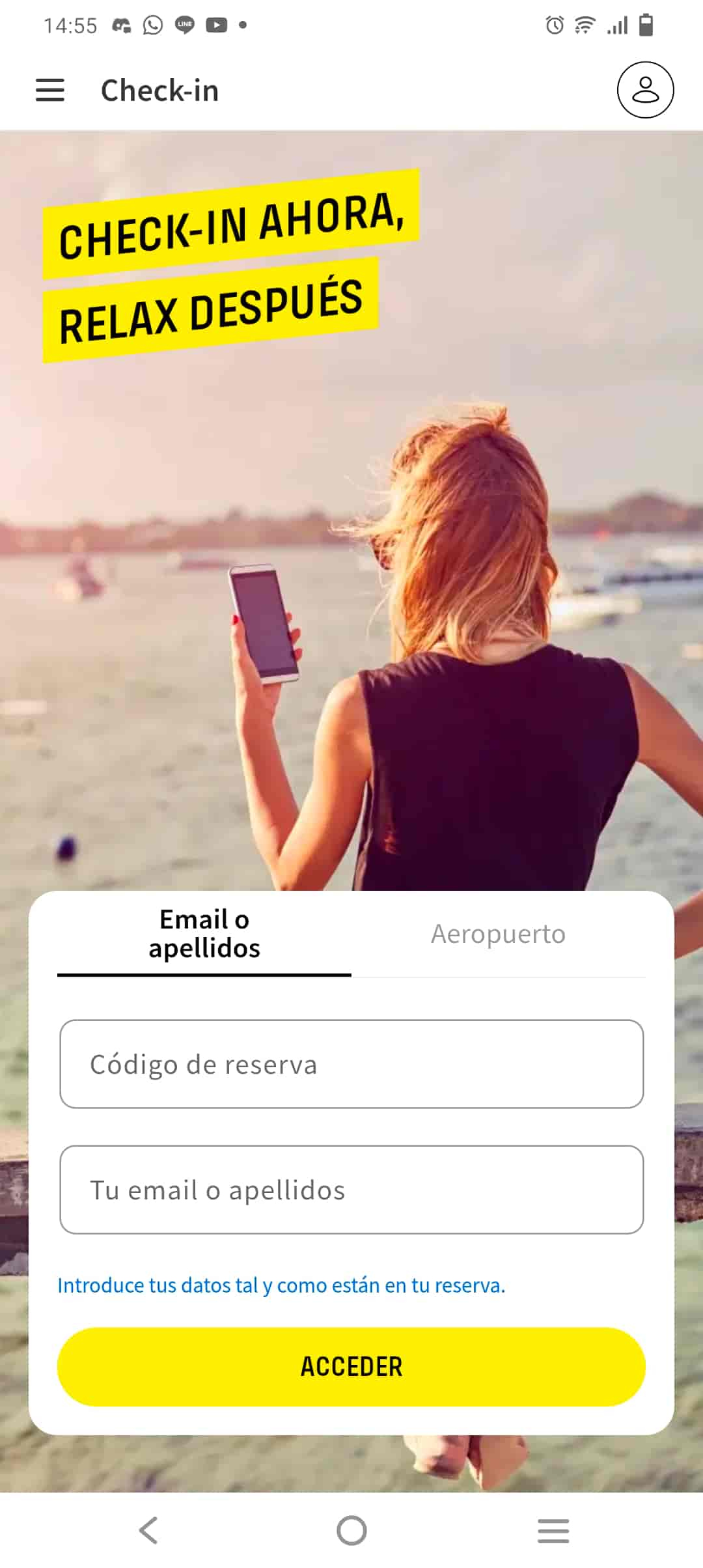Screen dimensions: 703x1568
Task: Open the user profile account icon
Action: [646, 91]
